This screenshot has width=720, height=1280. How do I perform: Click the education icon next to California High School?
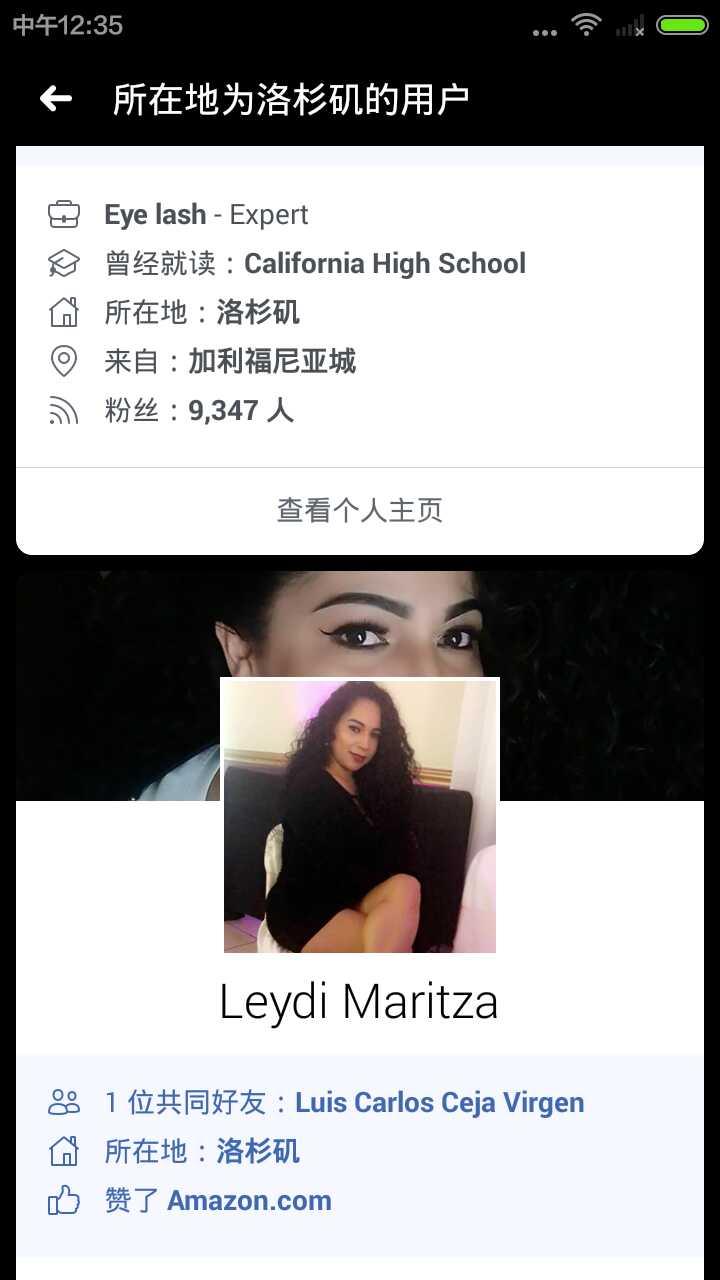pyautogui.click(x=64, y=263)
